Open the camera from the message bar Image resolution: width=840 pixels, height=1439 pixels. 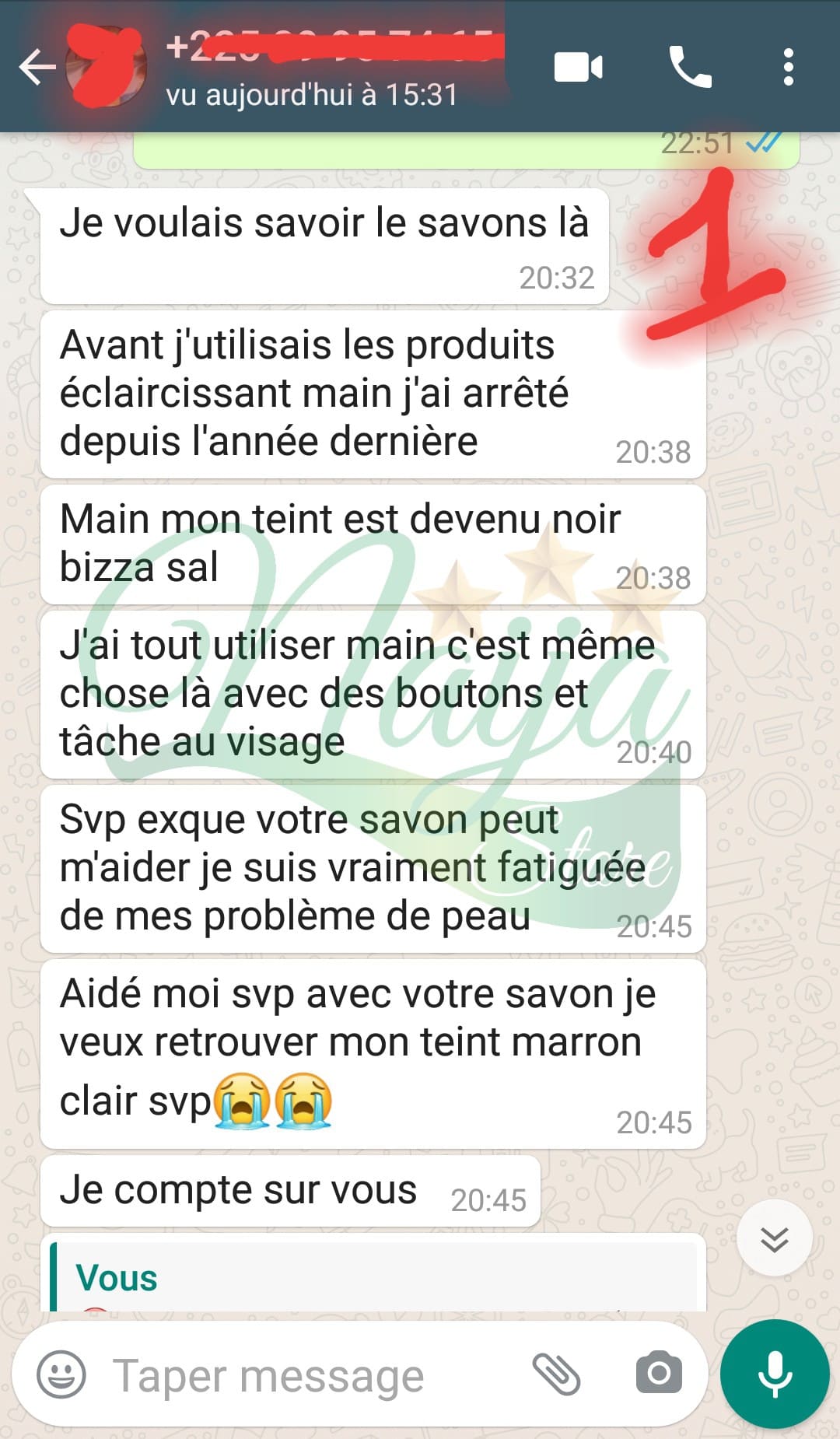click(659, 1373)
